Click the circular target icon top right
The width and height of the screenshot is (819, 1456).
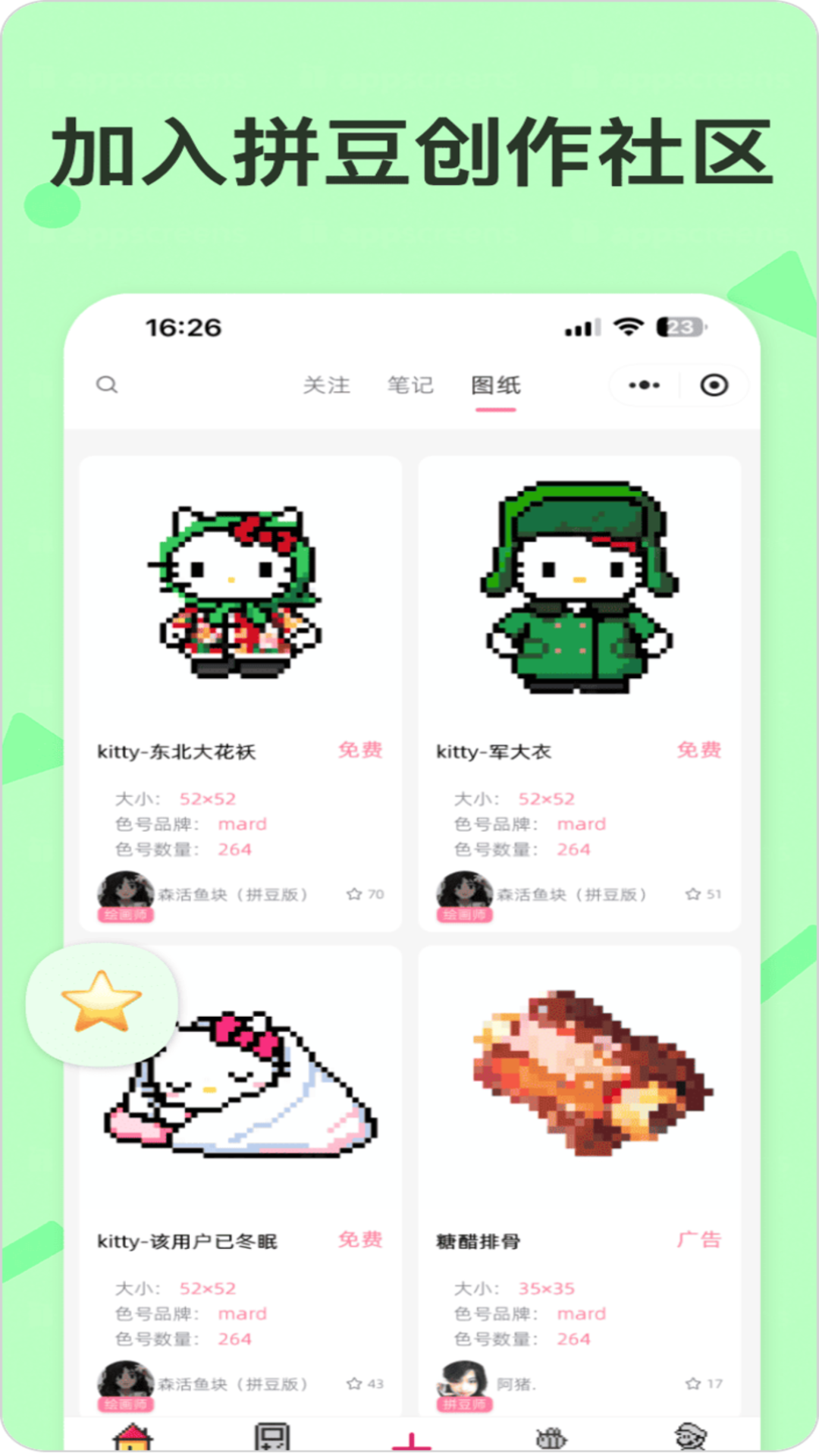point(714,384)
